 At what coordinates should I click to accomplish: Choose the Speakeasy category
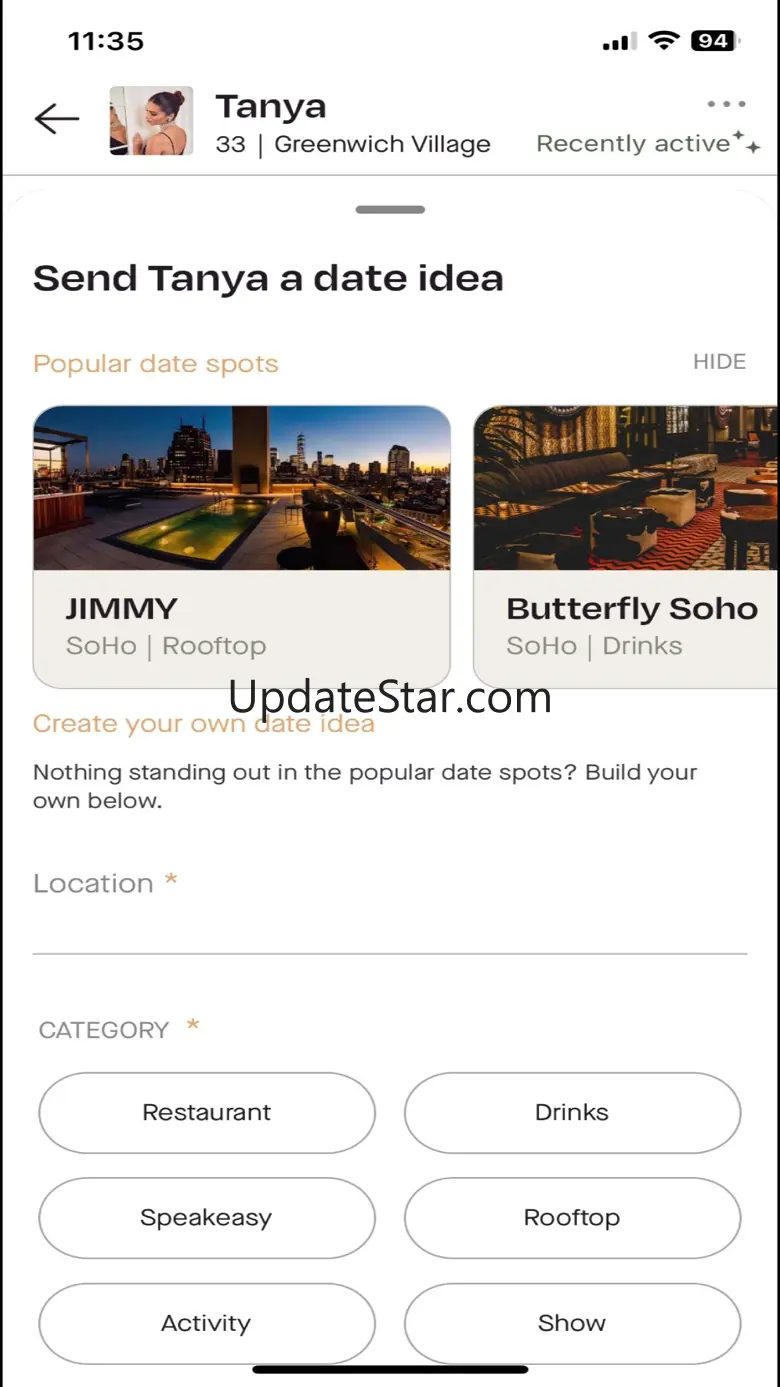pos(207,1218)
